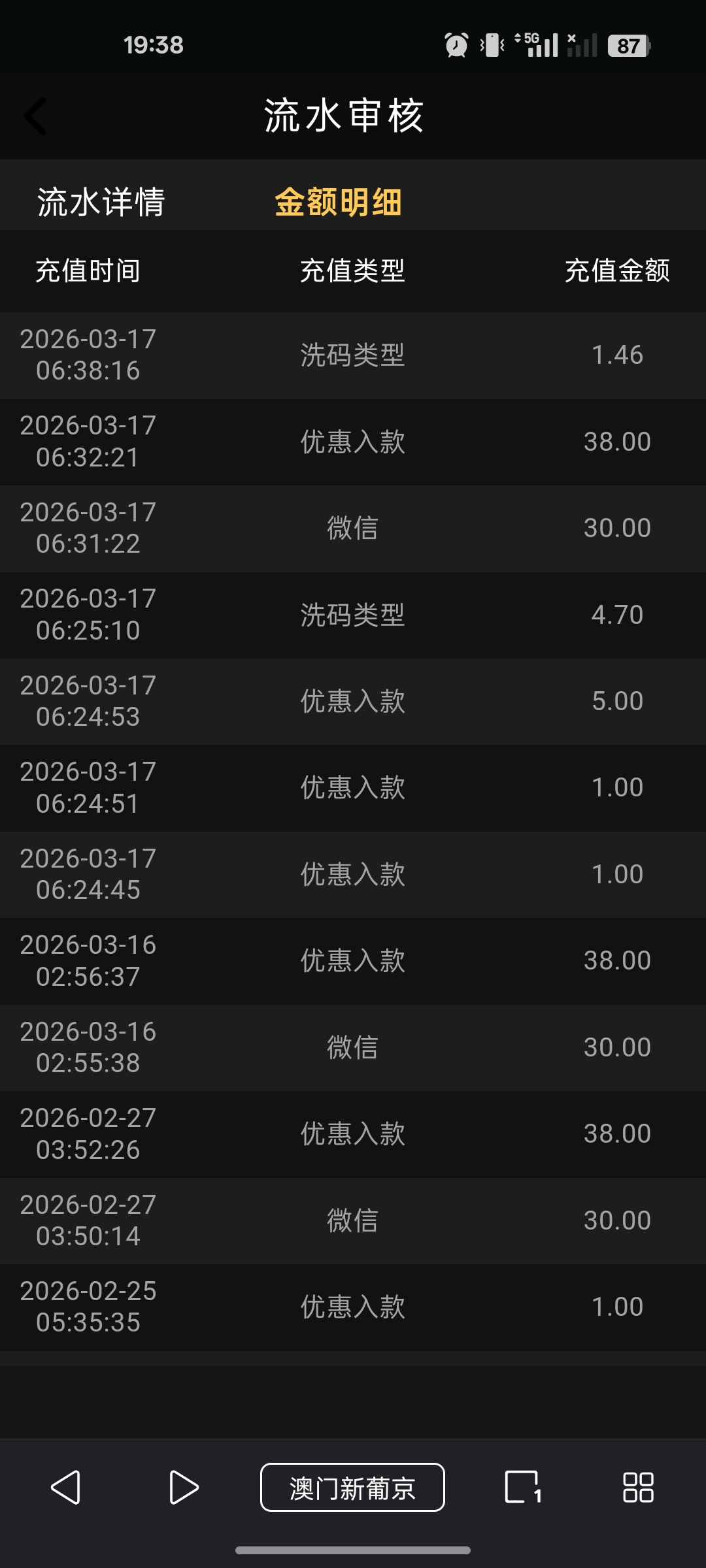Open the browser grid menu
706x1568 pixels.
[x=638, y=1488]
